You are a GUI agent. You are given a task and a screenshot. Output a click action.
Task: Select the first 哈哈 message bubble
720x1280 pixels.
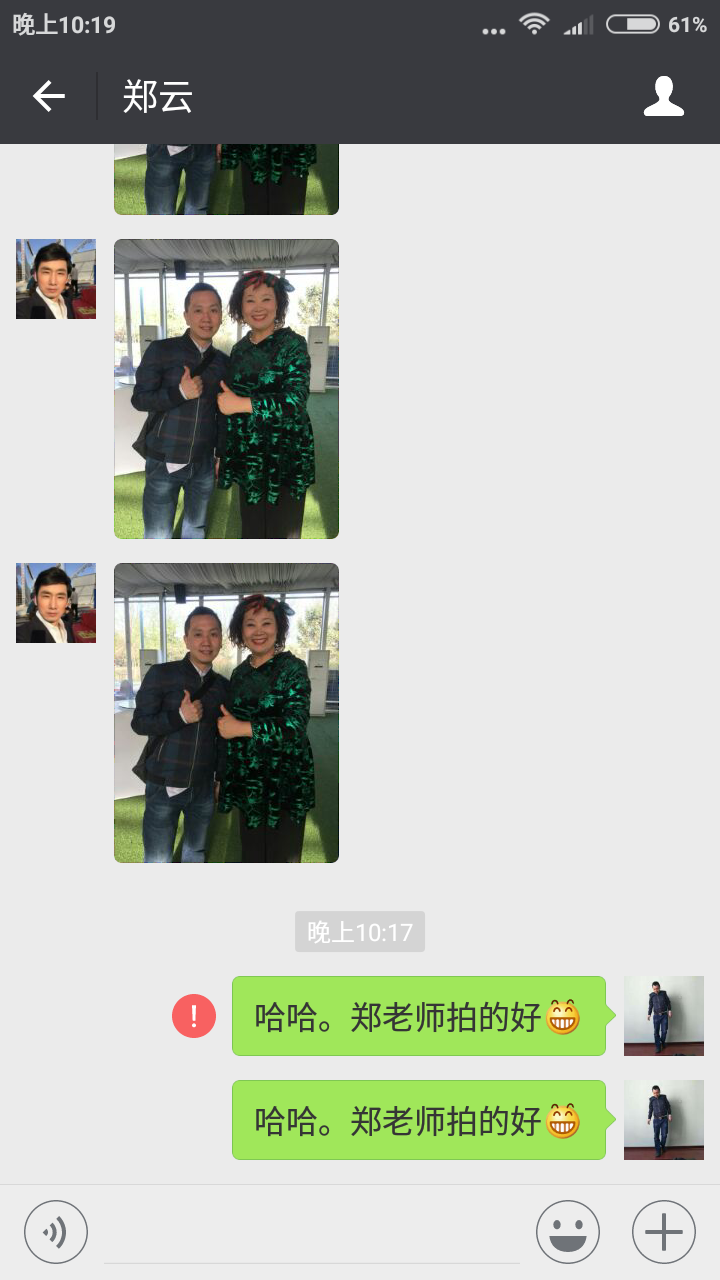tap(418, 1016)
